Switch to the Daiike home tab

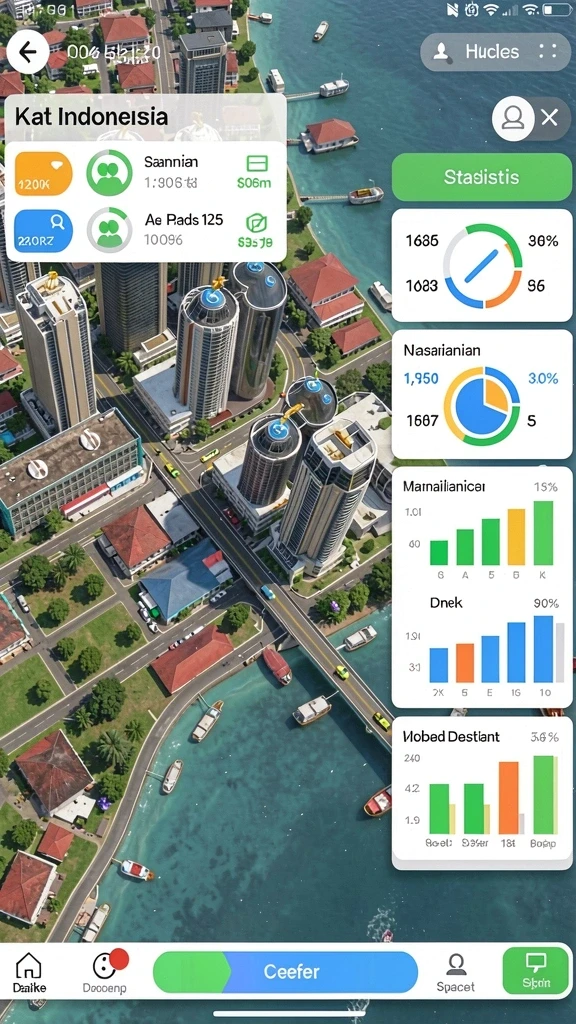[x=29, y=972]
